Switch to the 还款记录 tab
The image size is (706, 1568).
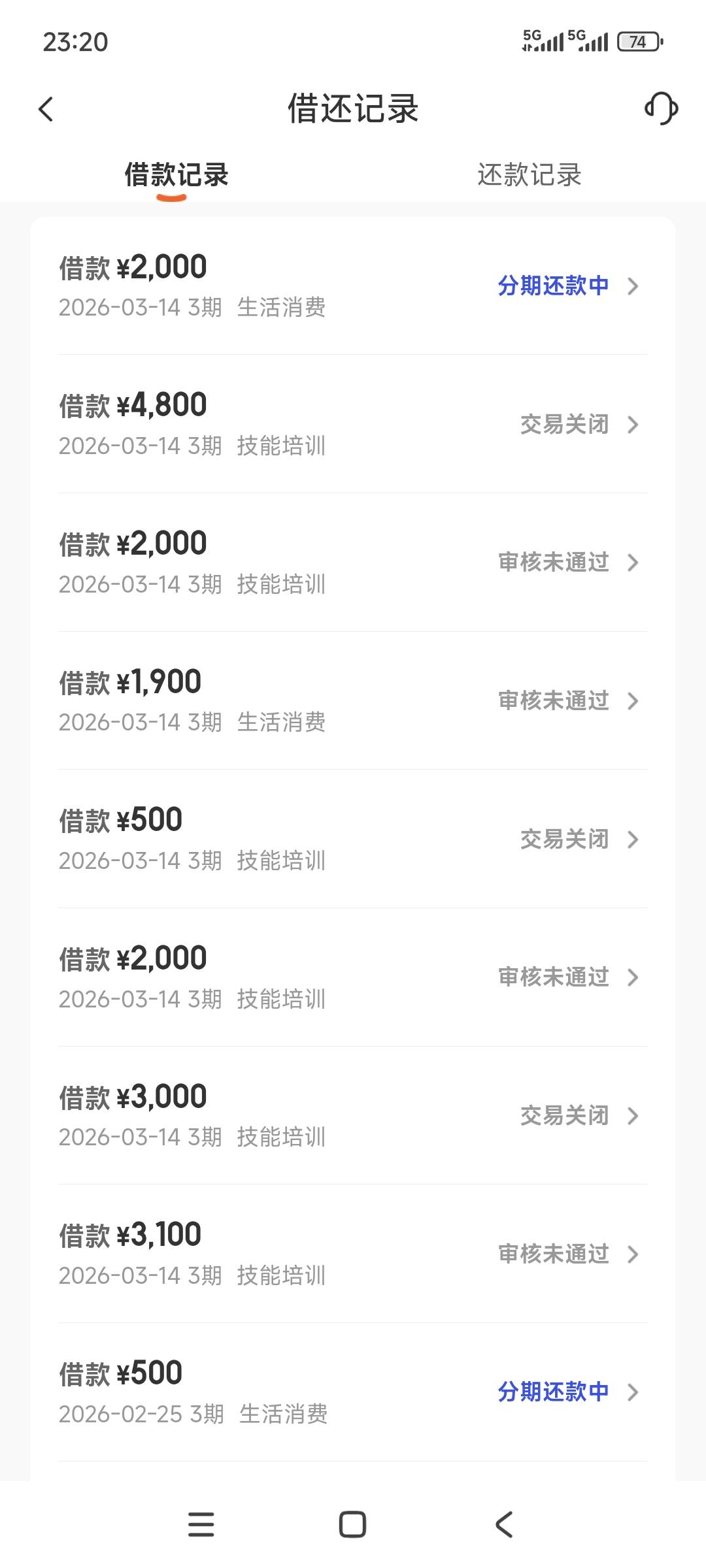[529, 175]
